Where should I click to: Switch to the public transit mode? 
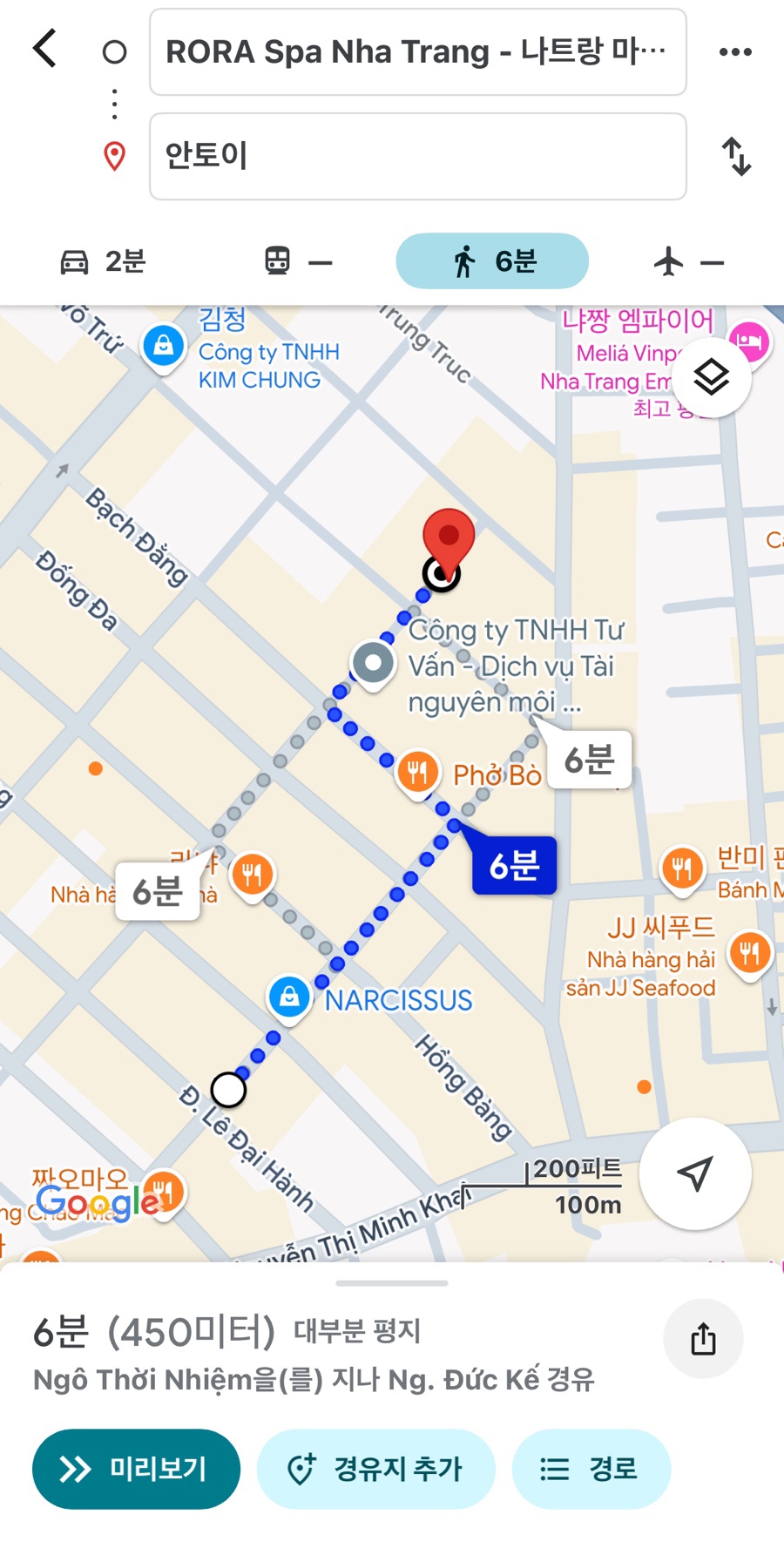(x=298, y=261)
